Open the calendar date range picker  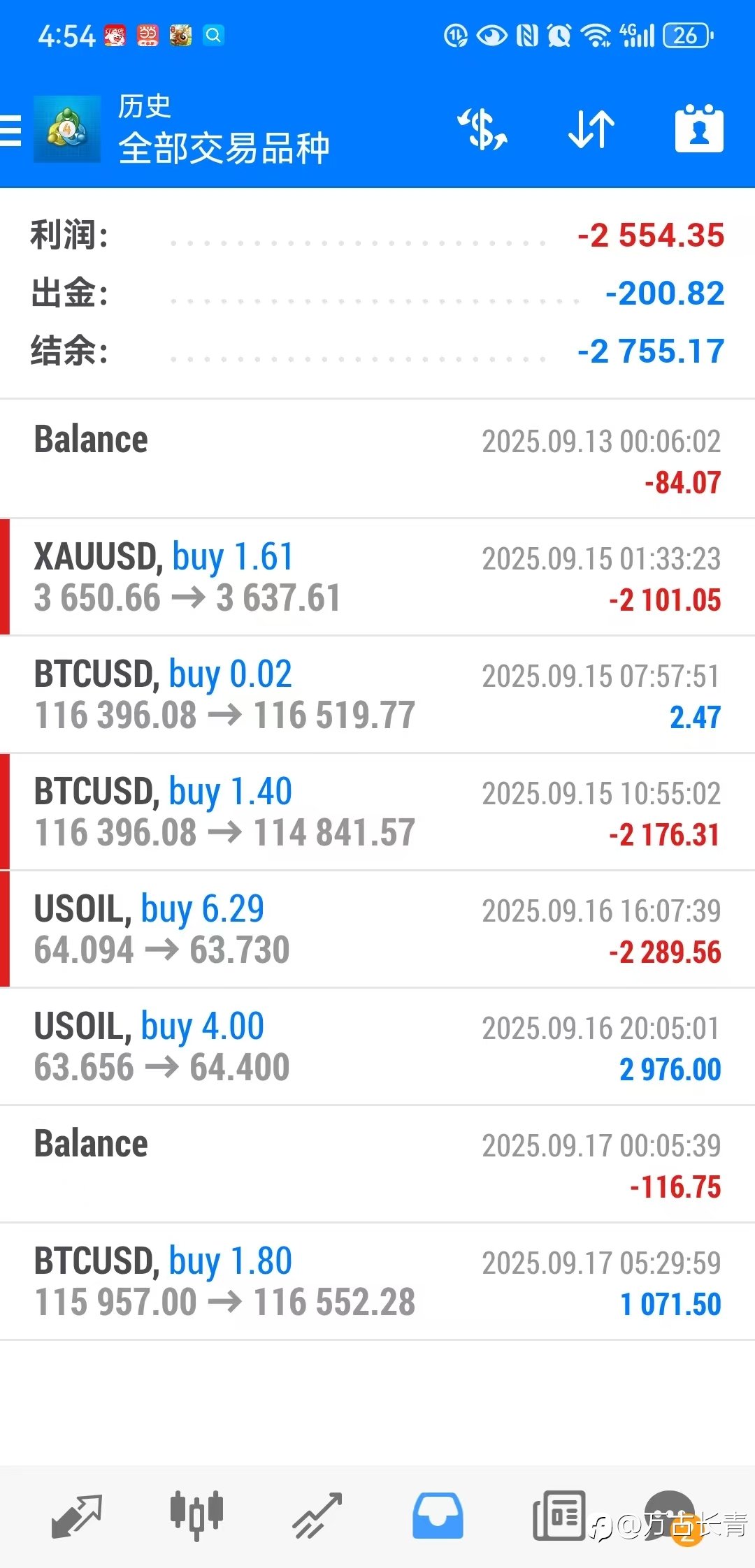coord(699,129)
